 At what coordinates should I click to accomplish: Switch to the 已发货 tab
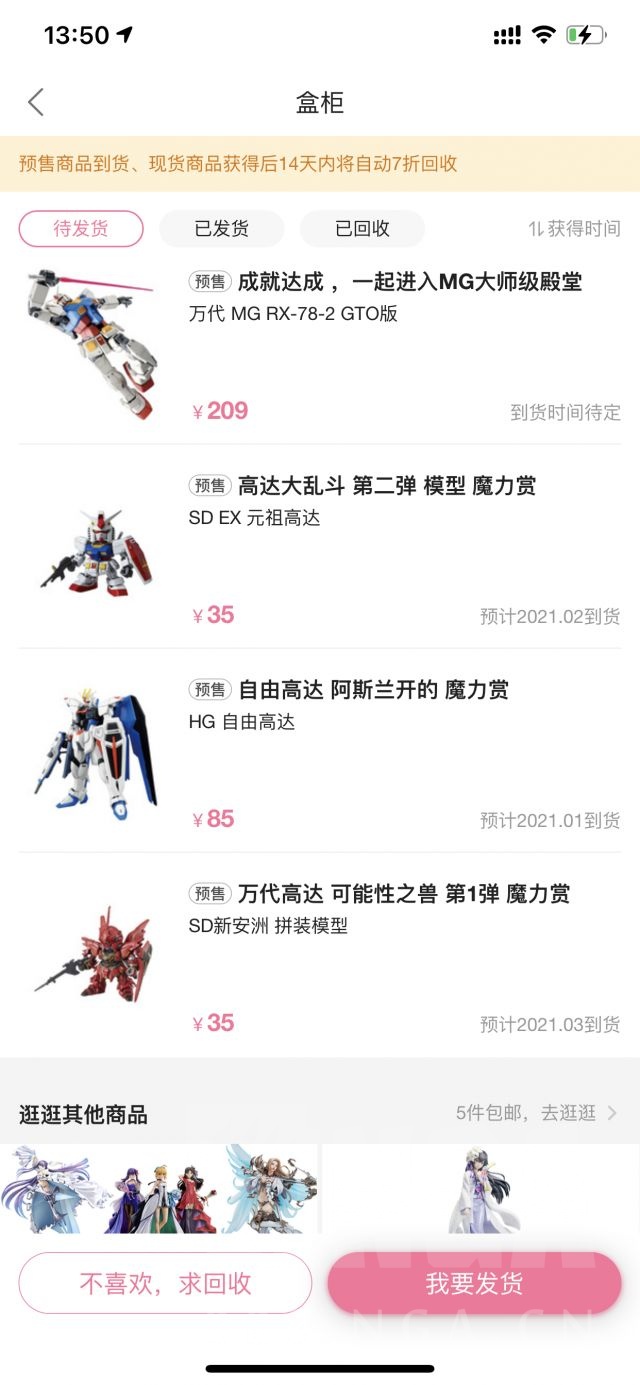[222, 228]
